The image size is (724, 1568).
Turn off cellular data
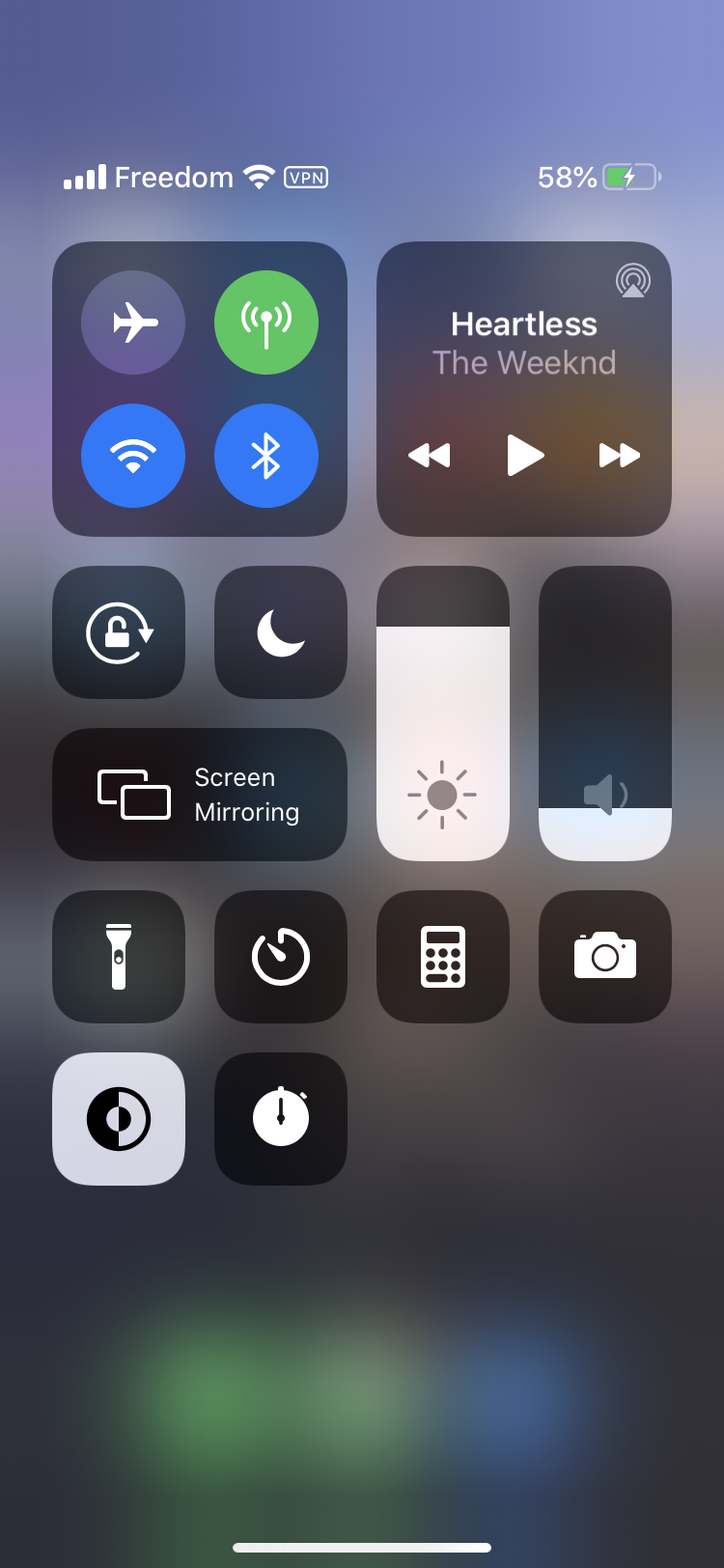click(x=266, y=322)
